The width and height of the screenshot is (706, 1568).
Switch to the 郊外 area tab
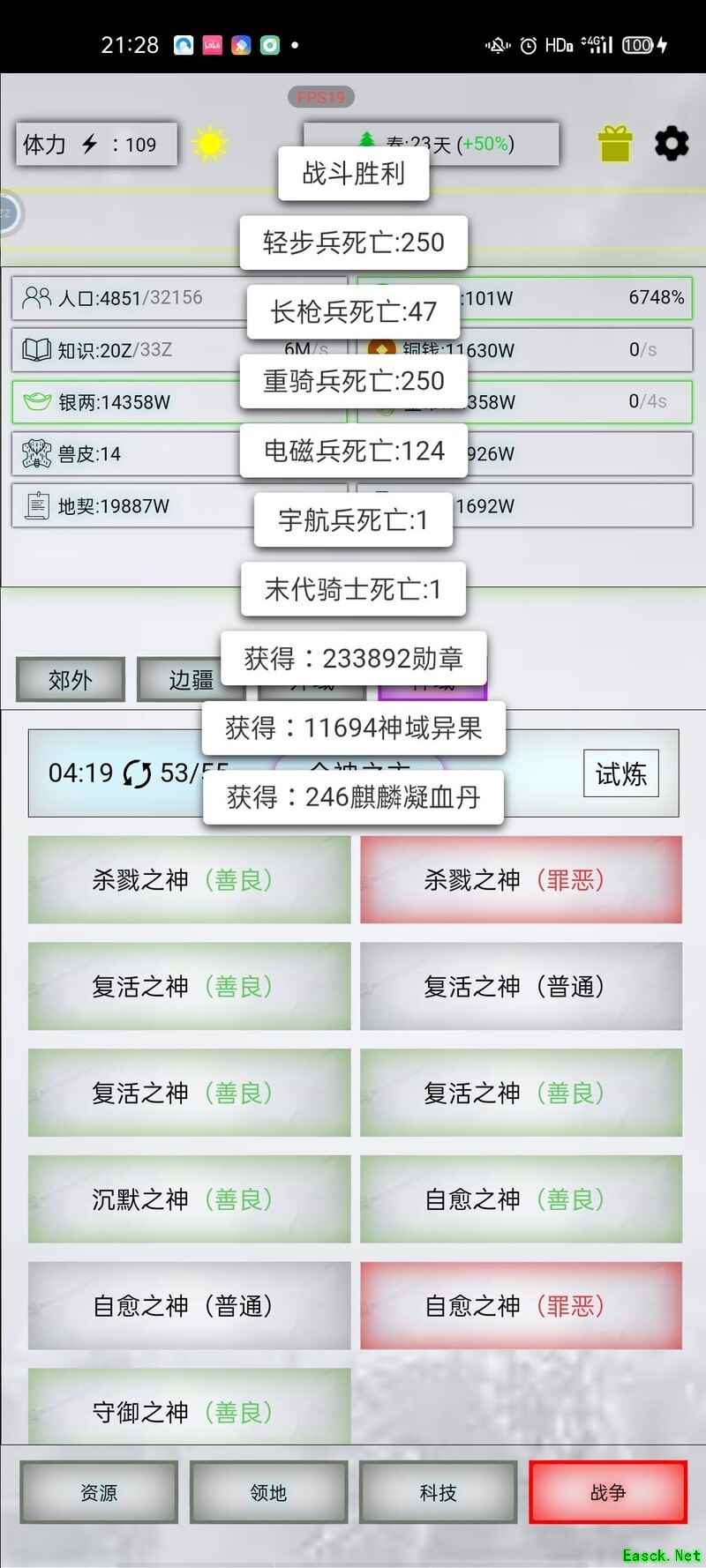click(x=71, y=680)
